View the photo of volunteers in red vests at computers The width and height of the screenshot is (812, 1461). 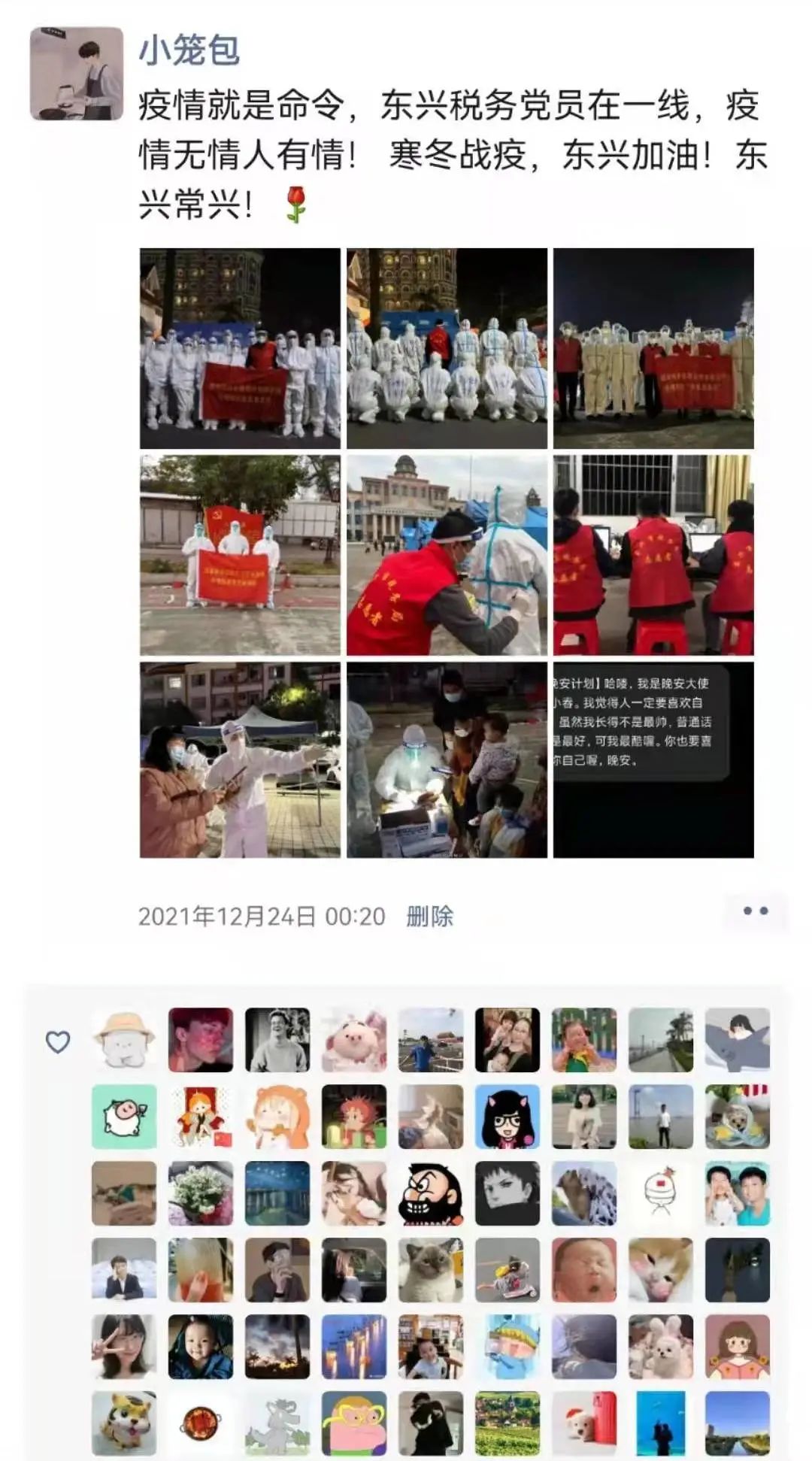tap(653, 555)
